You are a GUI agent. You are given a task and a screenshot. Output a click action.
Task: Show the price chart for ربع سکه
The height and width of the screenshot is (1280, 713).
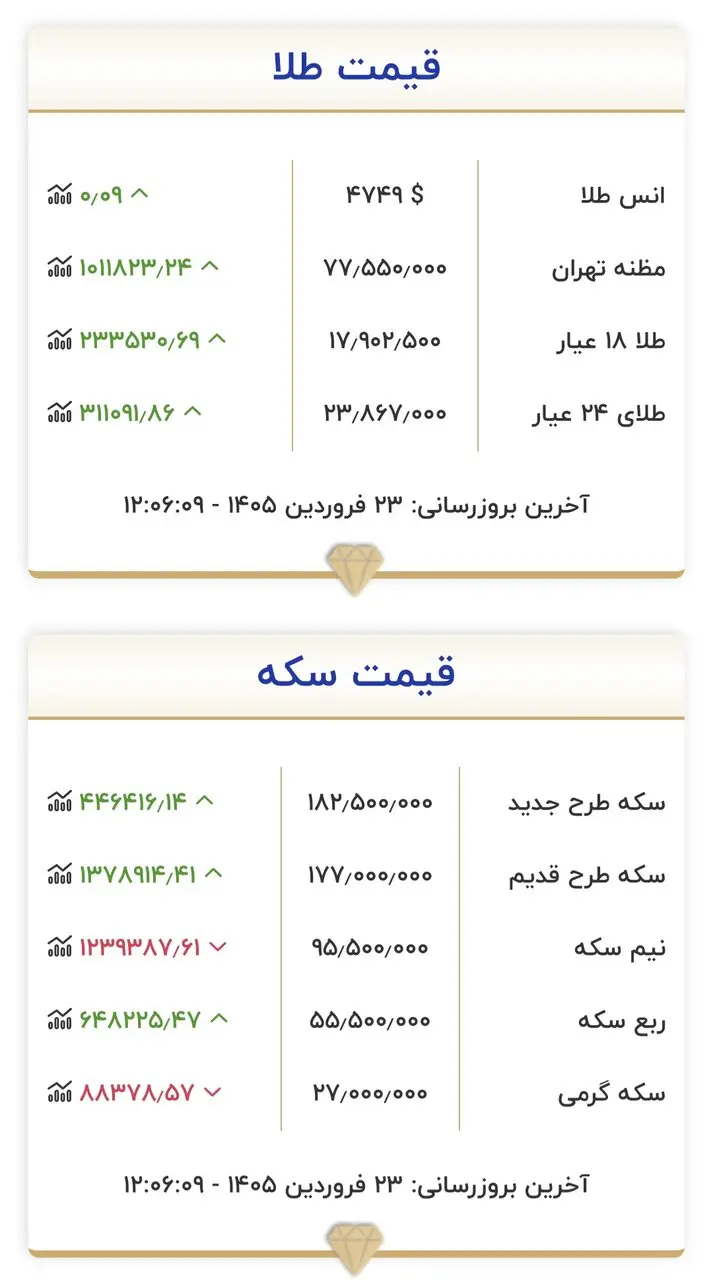[x=60, y=1019]
